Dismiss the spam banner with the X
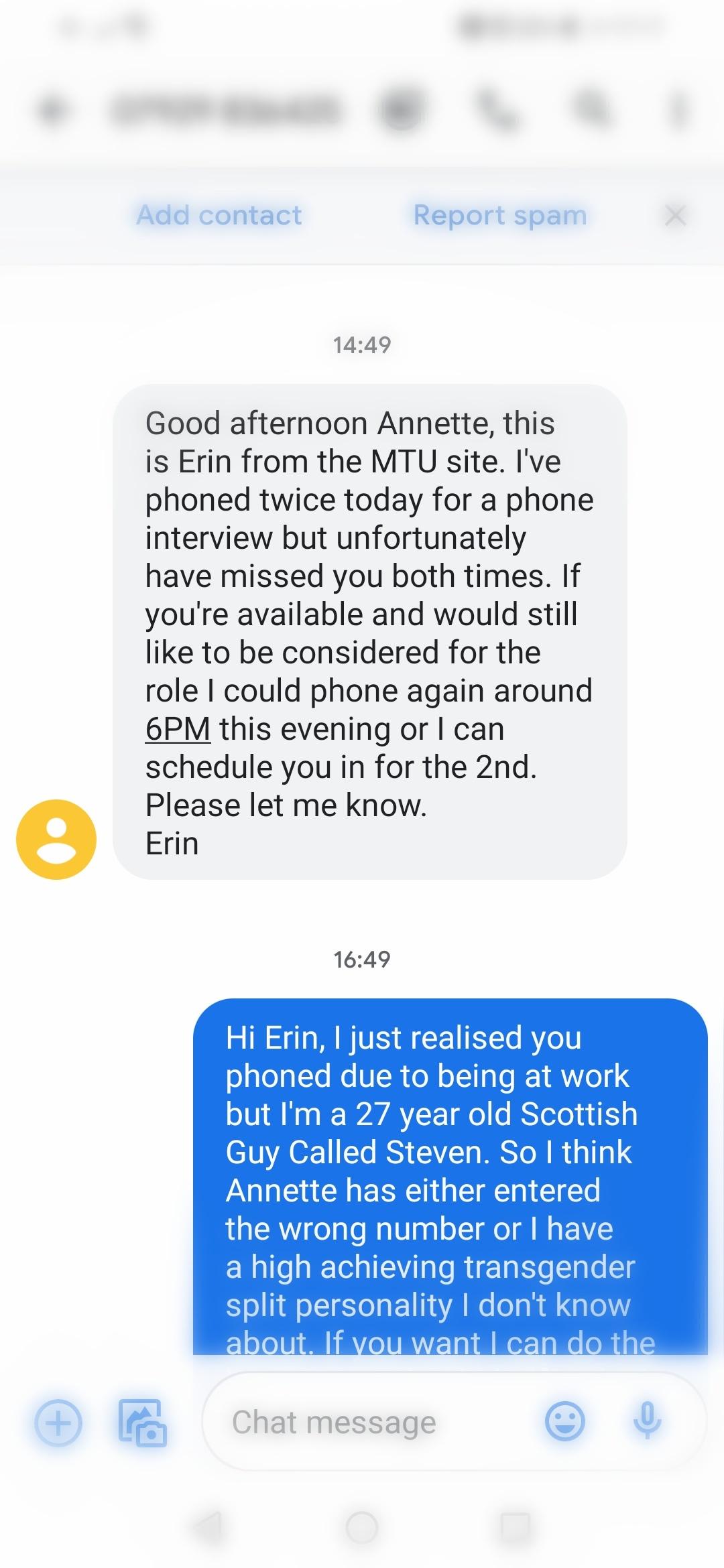The width and height of the screenshot is (724, 1568). [x=676, y=214]
